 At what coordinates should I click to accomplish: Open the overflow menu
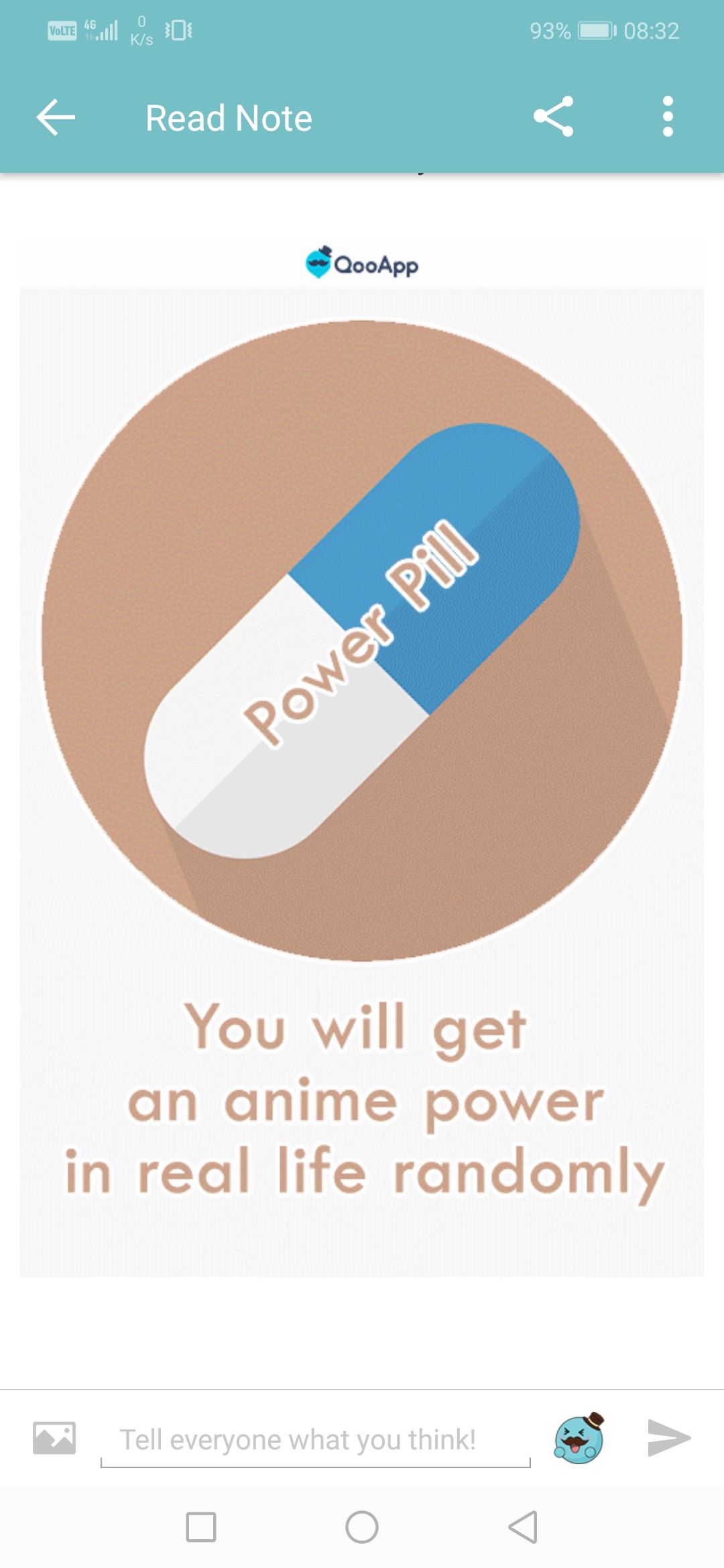pyautogui.click(x=667, y=117)
